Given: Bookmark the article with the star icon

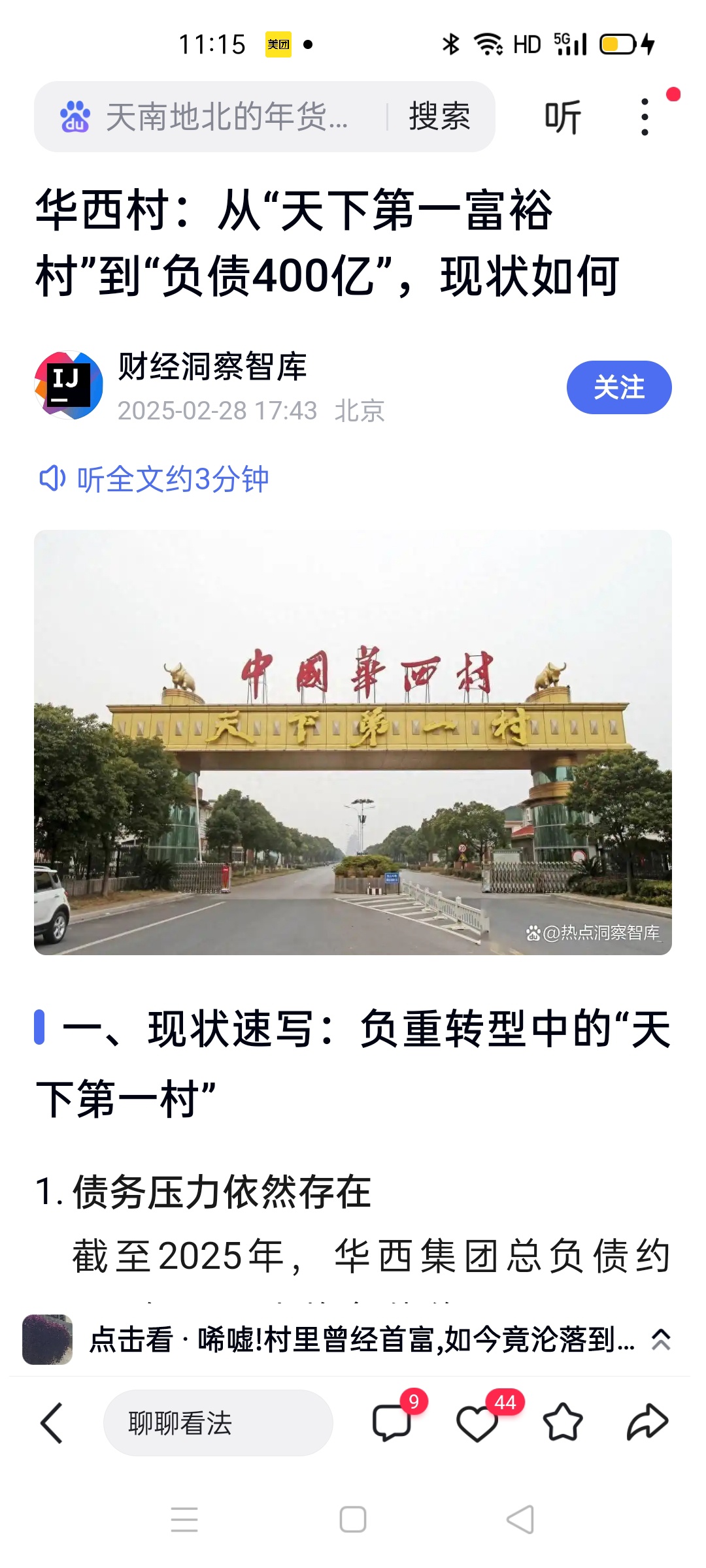Looking at the screenshot, I should pyautogui.click(x=562, y=1422).
